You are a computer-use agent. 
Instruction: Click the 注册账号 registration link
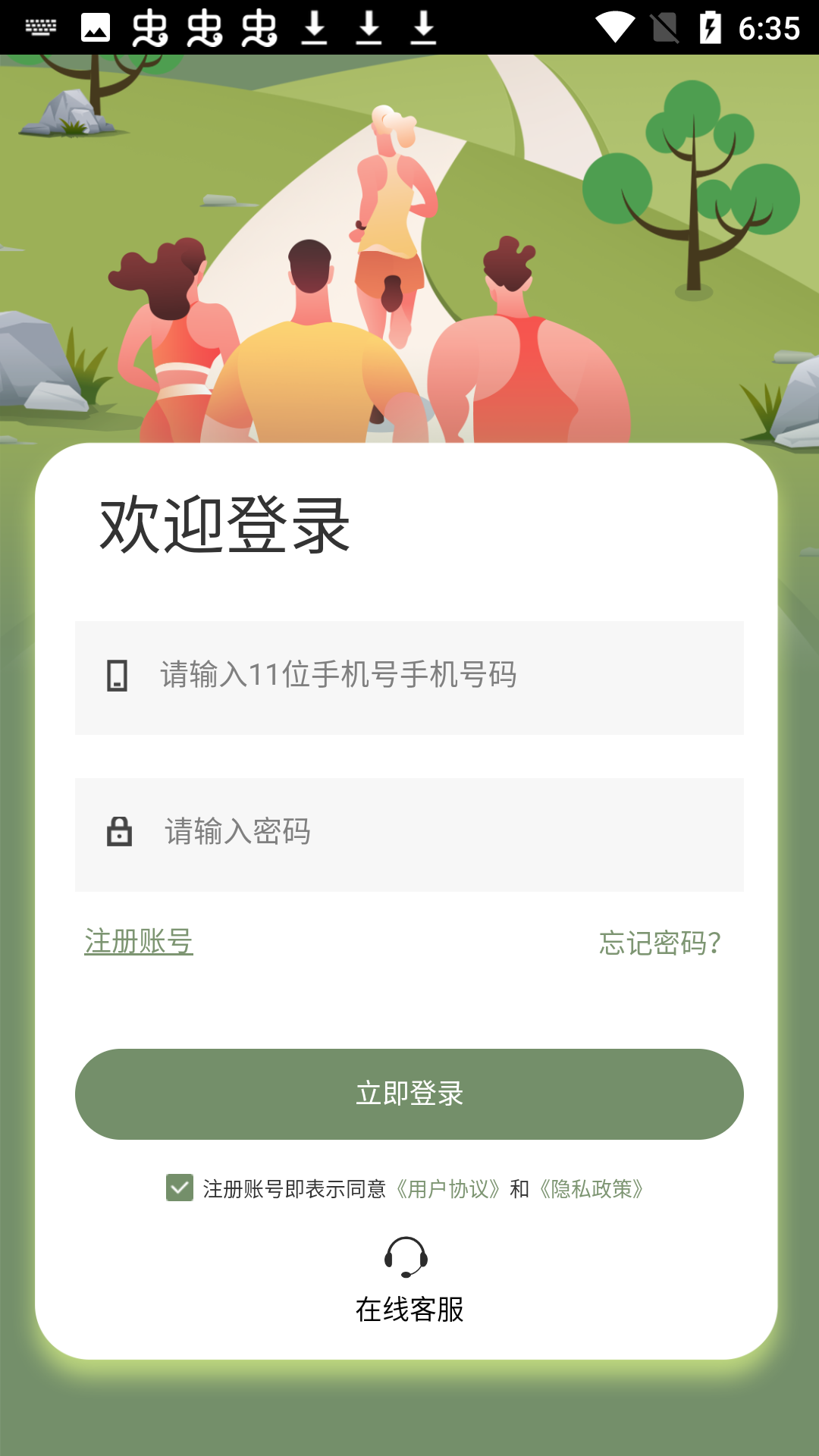[139, 941]
